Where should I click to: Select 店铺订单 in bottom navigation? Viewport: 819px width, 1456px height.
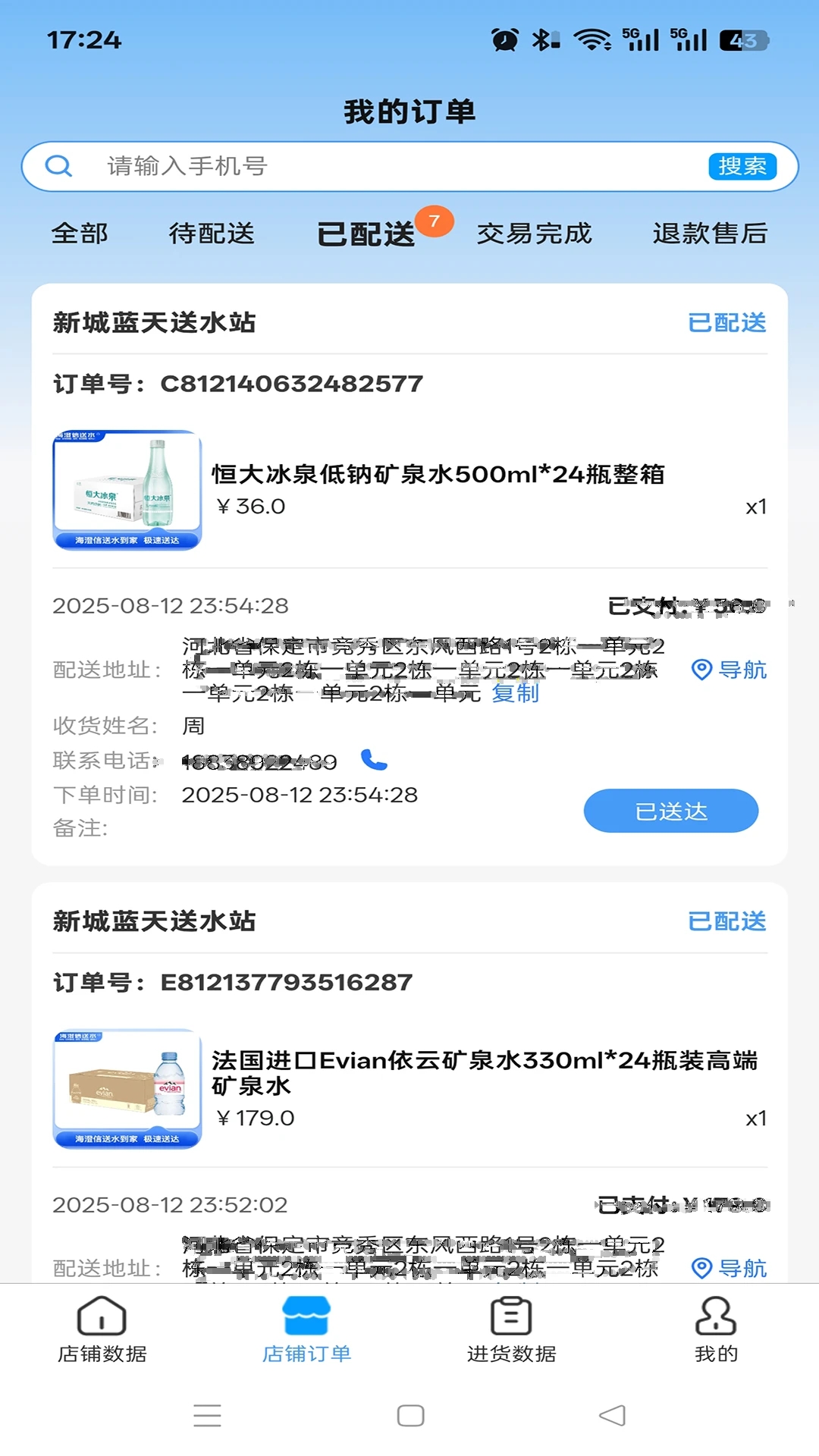click(307, 1329)
